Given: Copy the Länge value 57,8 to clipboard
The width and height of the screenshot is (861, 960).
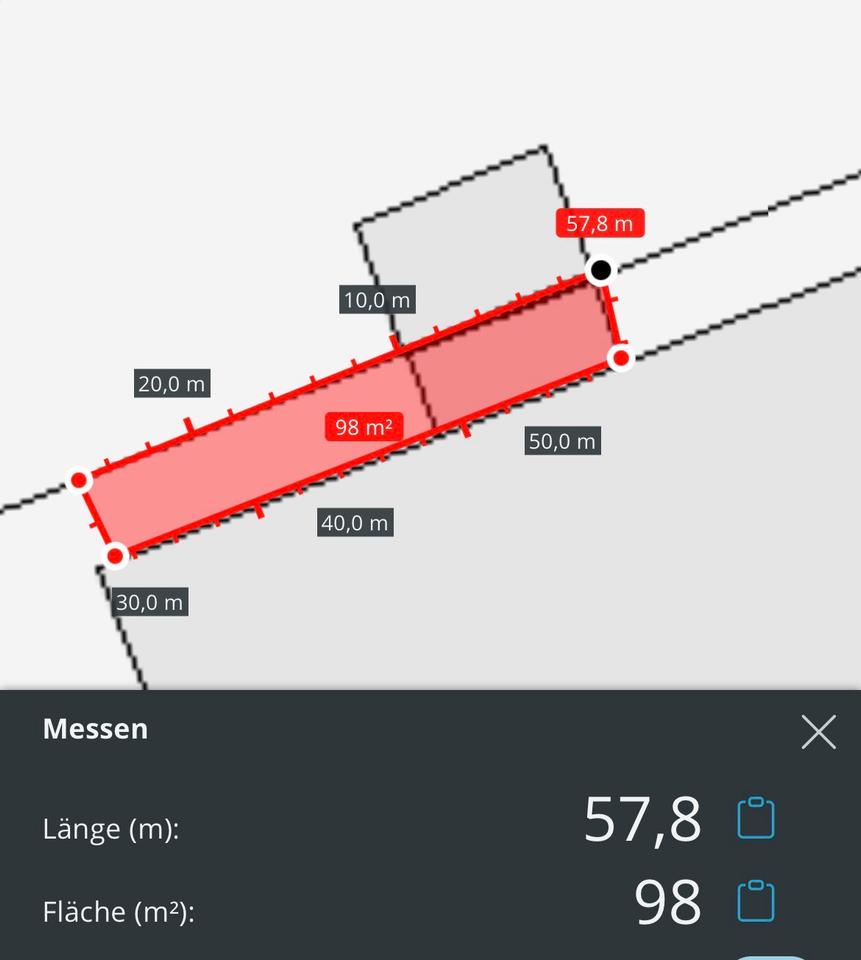Looking at the screenshot, I should (x=755, y=818).
